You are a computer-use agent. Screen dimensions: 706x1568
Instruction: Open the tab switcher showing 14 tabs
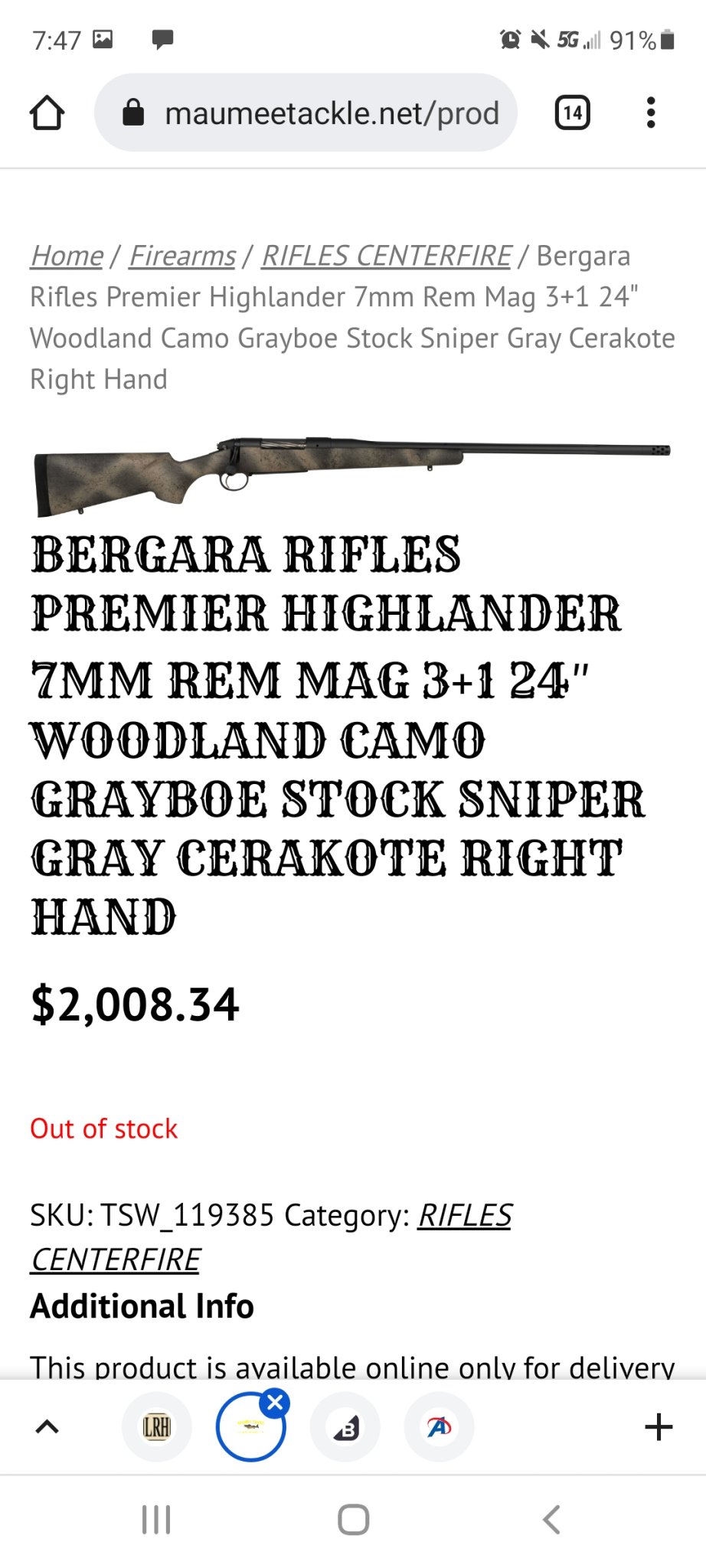click(x=572, y=113)
